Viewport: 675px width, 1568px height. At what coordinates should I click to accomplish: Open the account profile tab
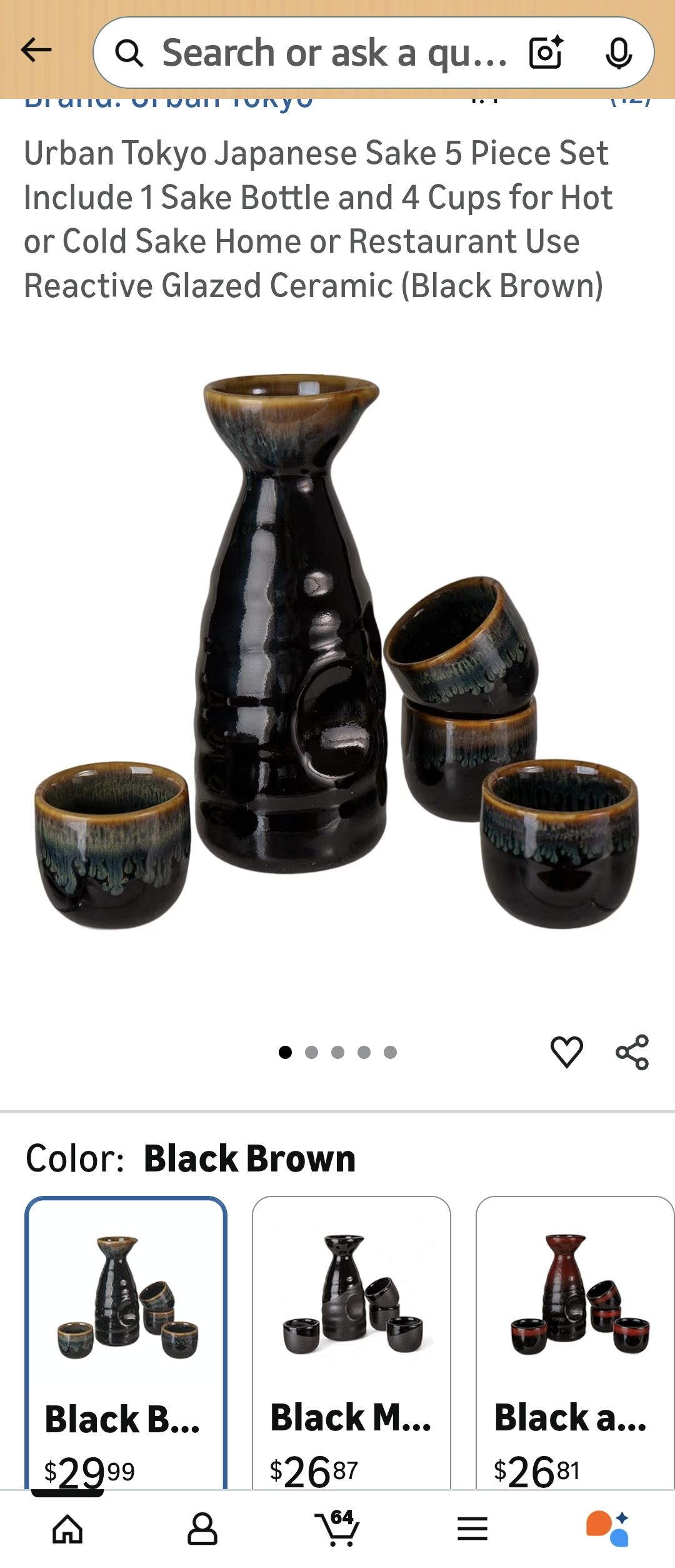pyautogui.click(x=202, y=1529)
